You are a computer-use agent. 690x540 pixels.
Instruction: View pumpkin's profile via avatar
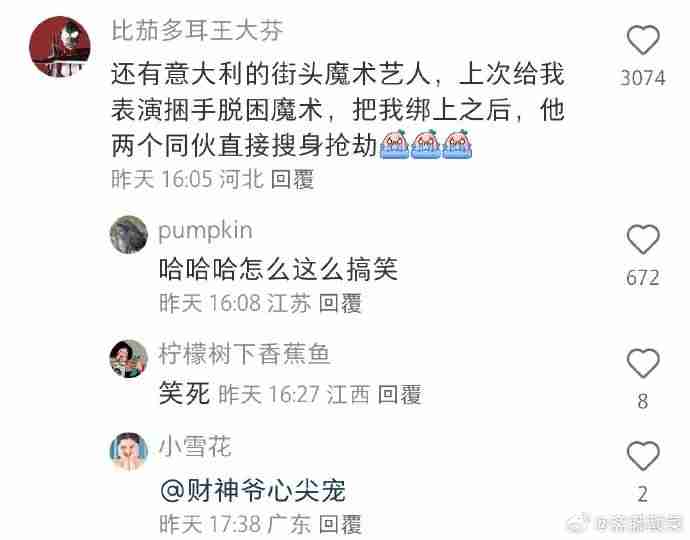click(128, 235)
